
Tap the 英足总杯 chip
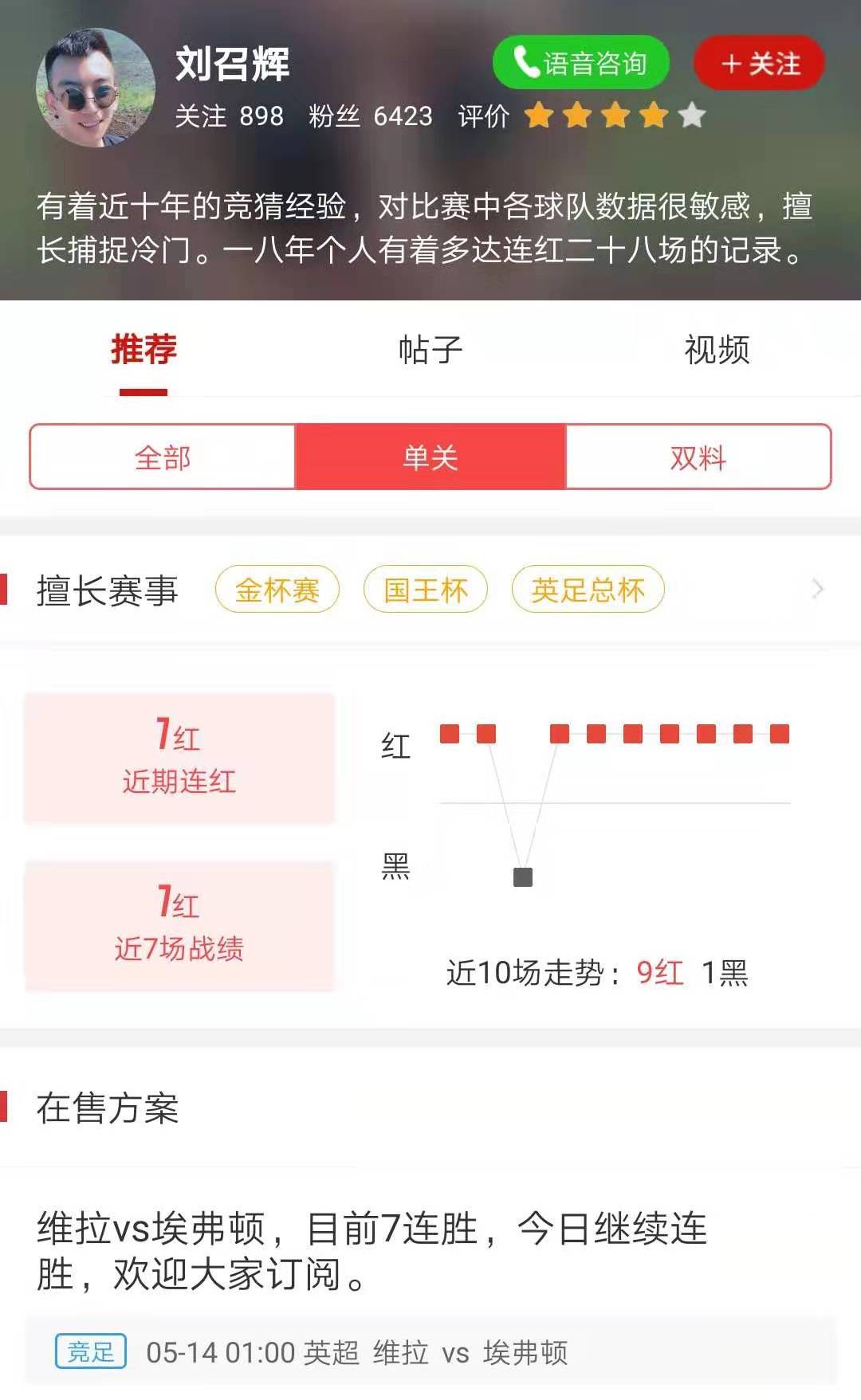588,590
